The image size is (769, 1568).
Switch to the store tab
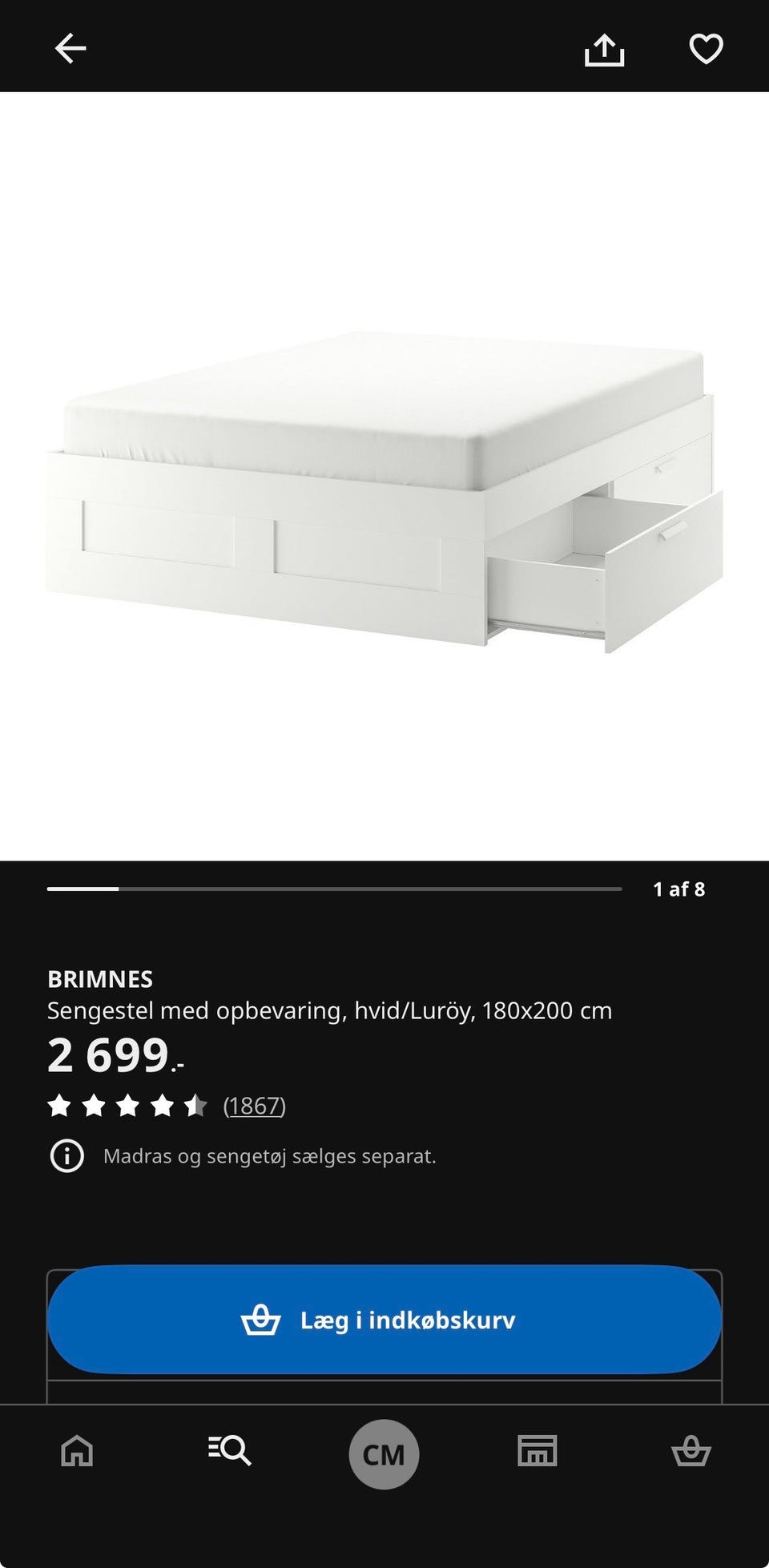(537, 1451)
